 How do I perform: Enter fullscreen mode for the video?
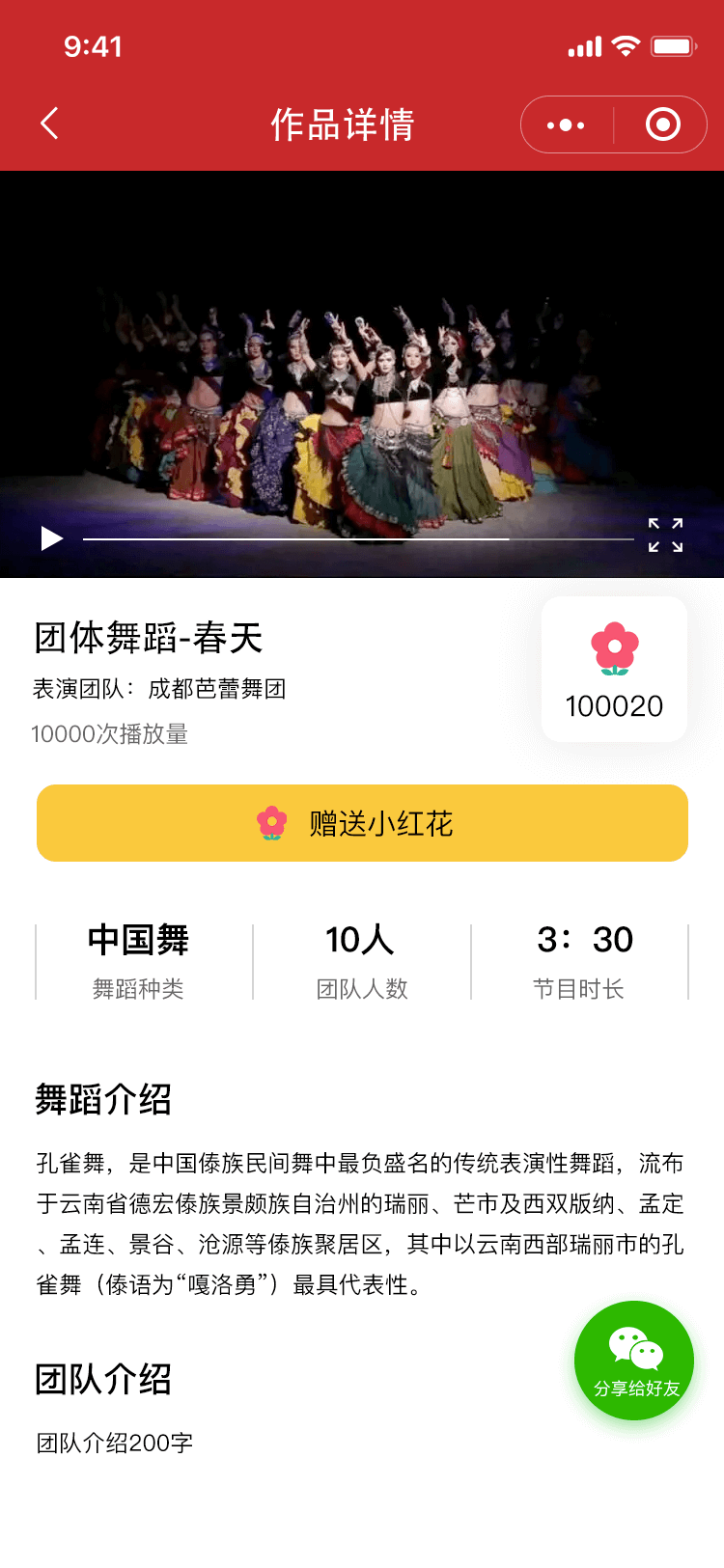(664, 536)
